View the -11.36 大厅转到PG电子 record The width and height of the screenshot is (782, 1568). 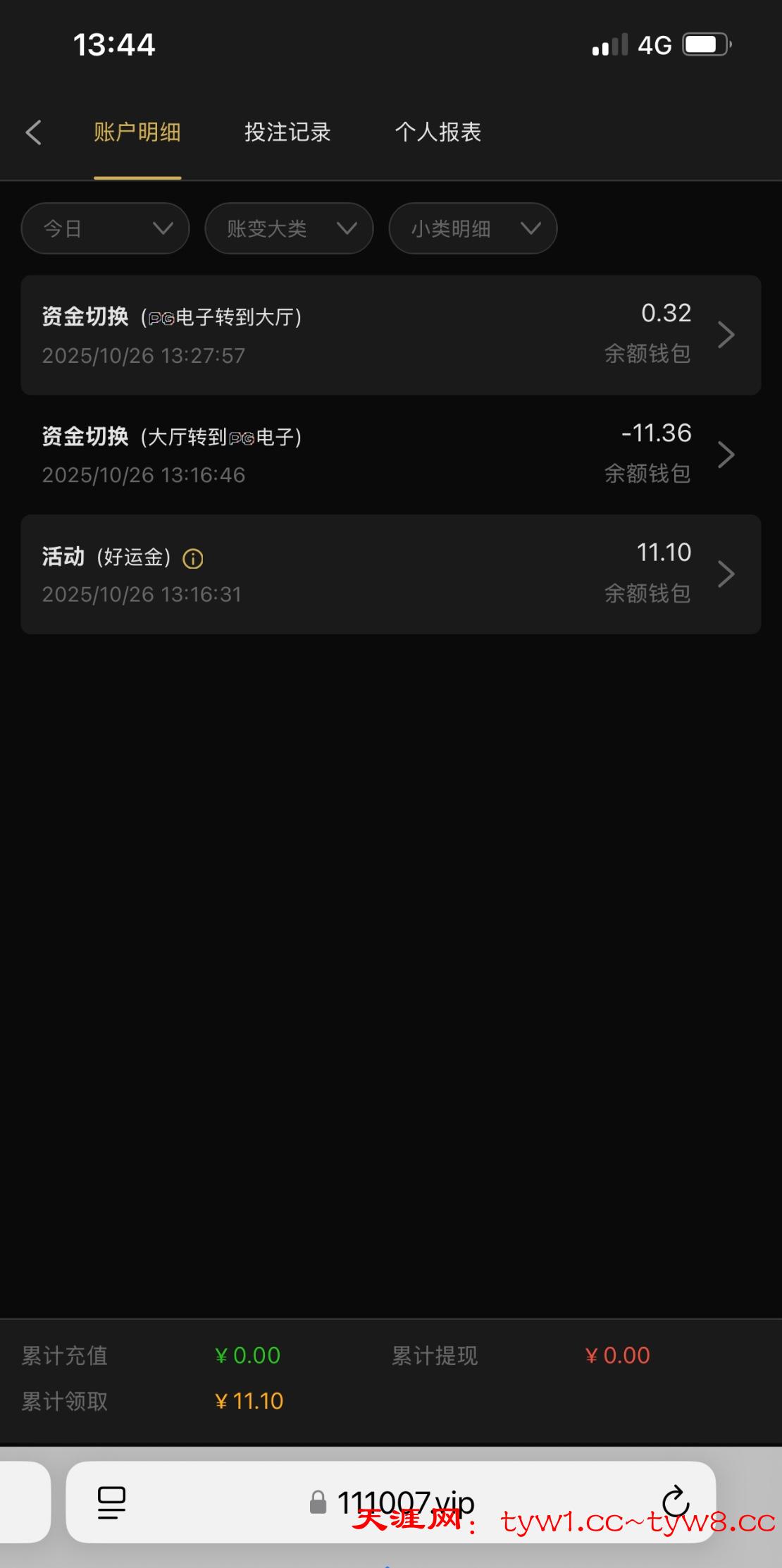pyautogui.click(x=390, y=455)
